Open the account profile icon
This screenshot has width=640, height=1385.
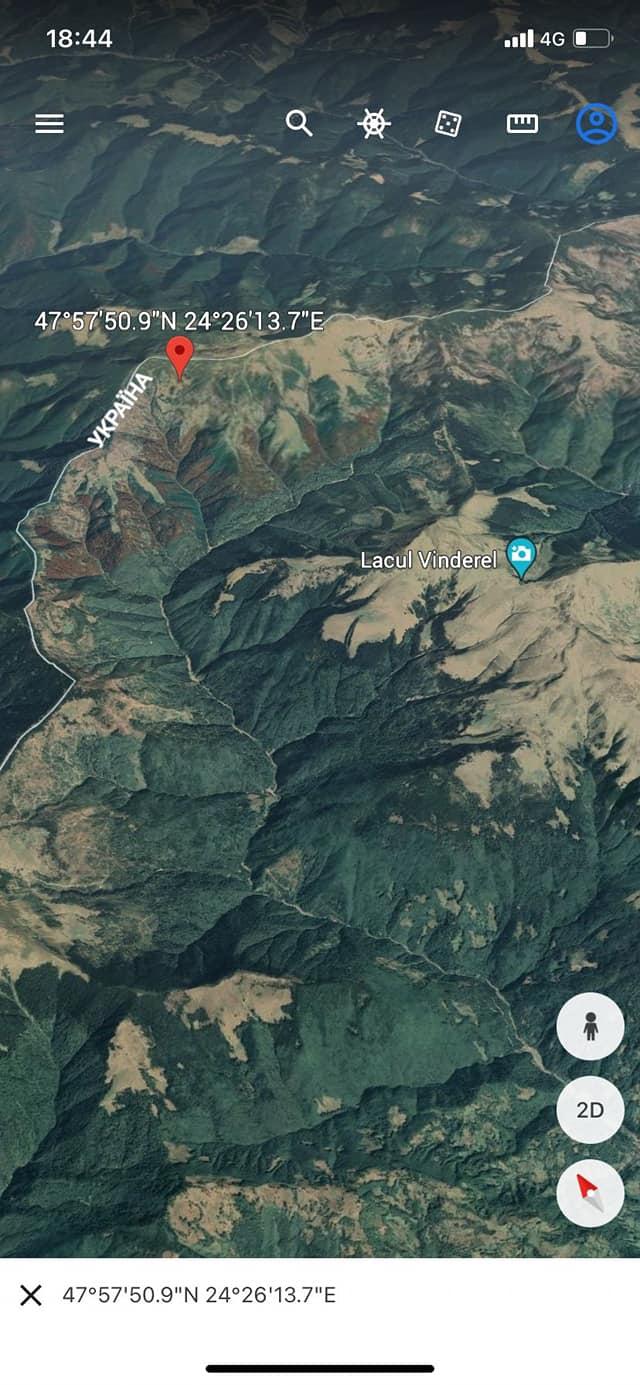click(596, 124)
